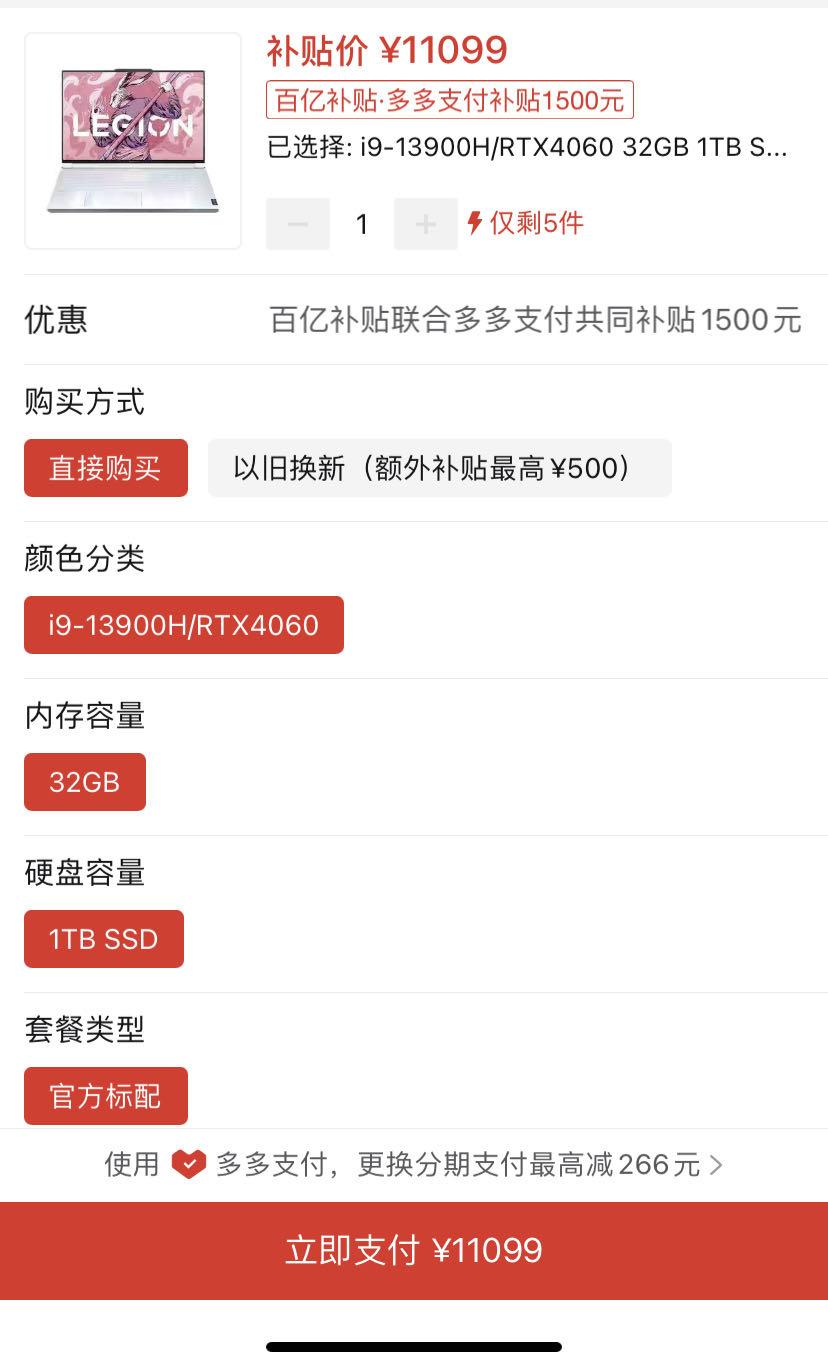Tap the quantity number field
This screenshot has width=828, height=1368.
361,224
